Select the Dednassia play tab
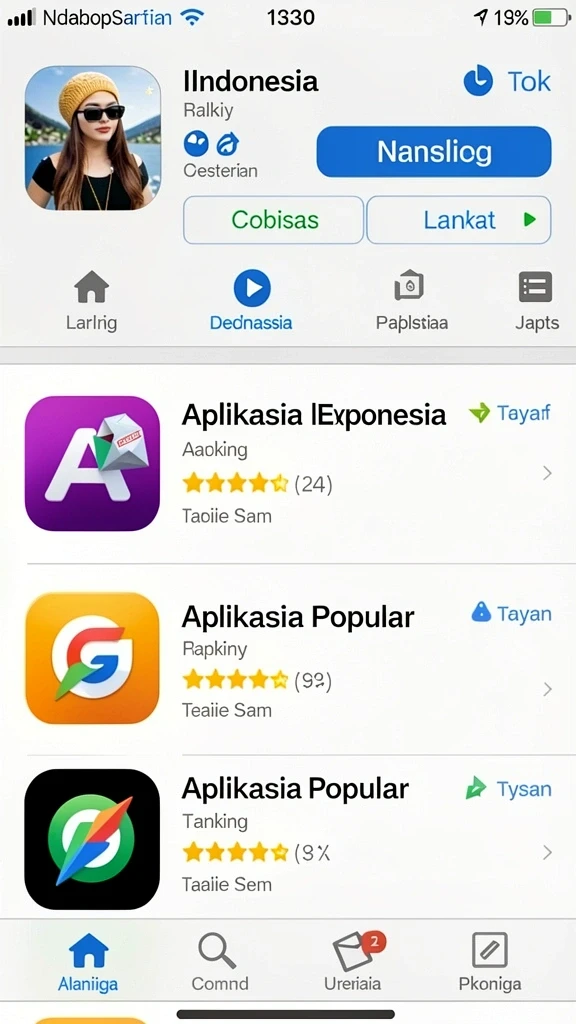576x1024 pixels. click(251, 301)
